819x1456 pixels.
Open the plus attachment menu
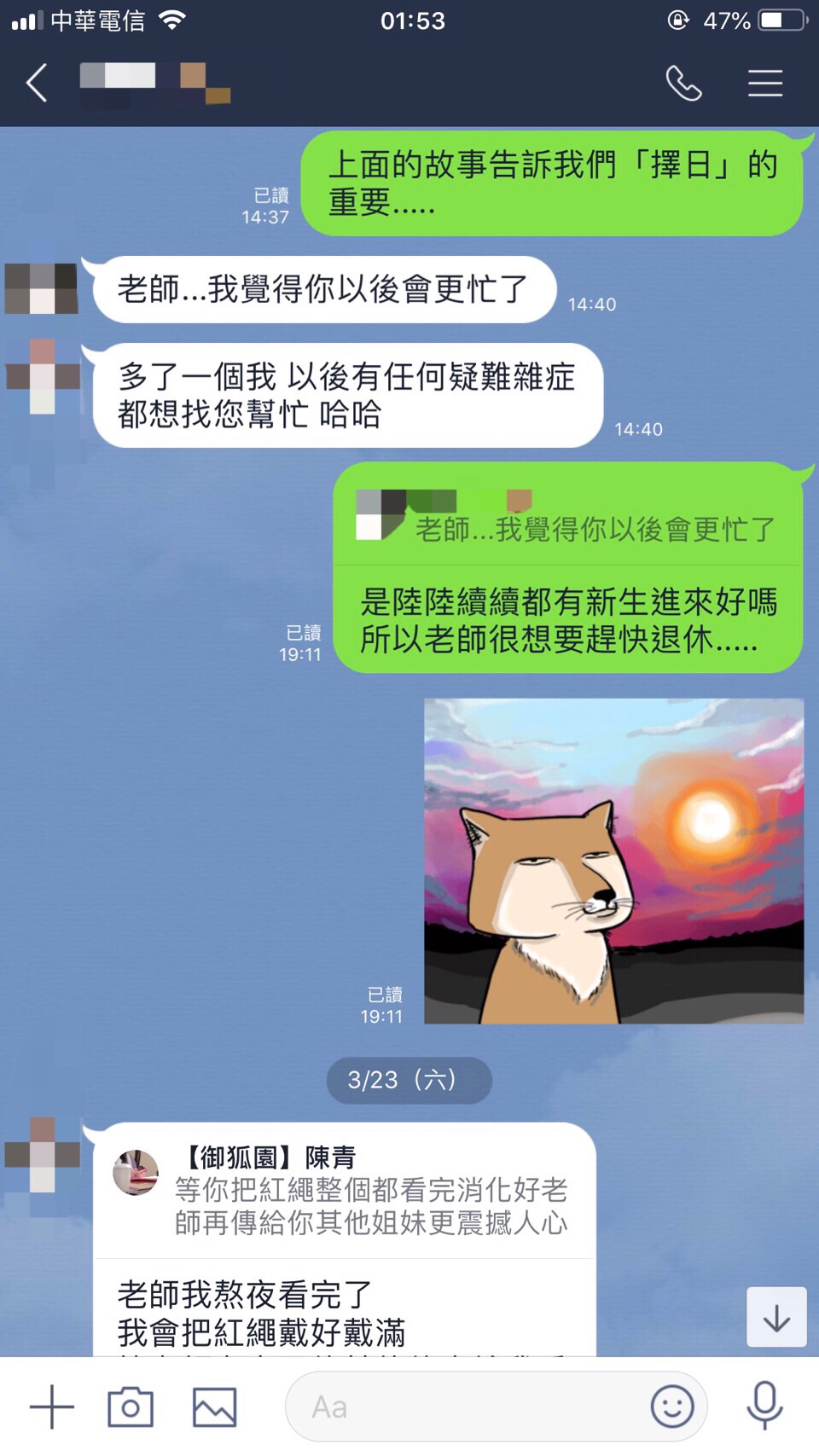tap(51, 1407)
